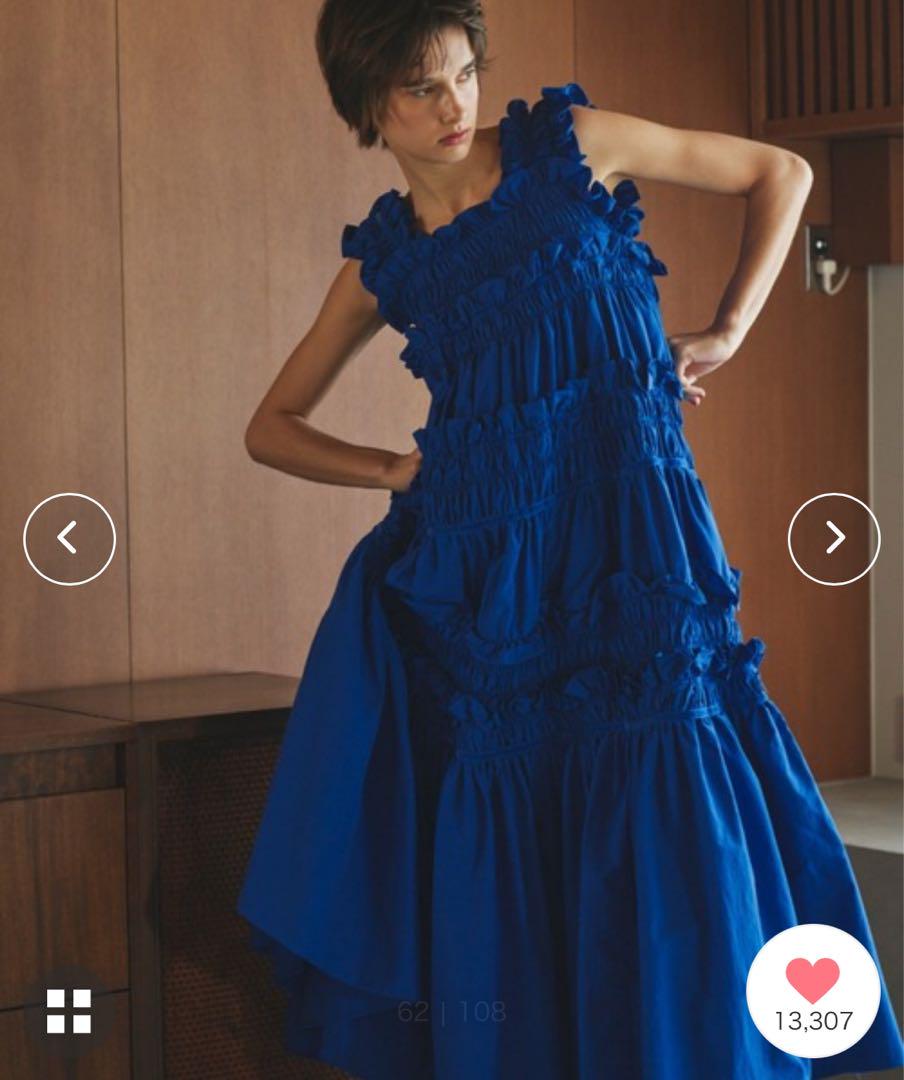Go to the previous photo
Viewport: 904px width, 1080px height.
click(x=69, y=539)
